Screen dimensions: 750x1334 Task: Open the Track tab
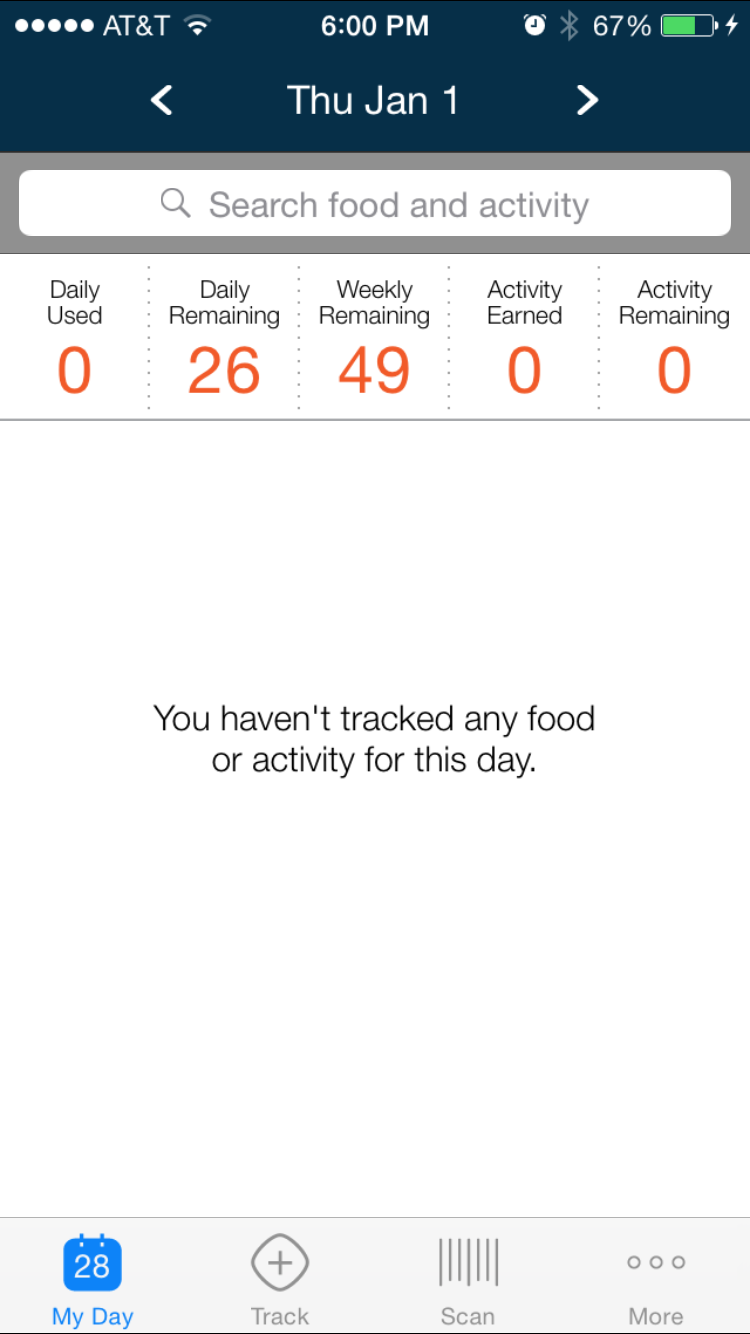[280, 1277]
